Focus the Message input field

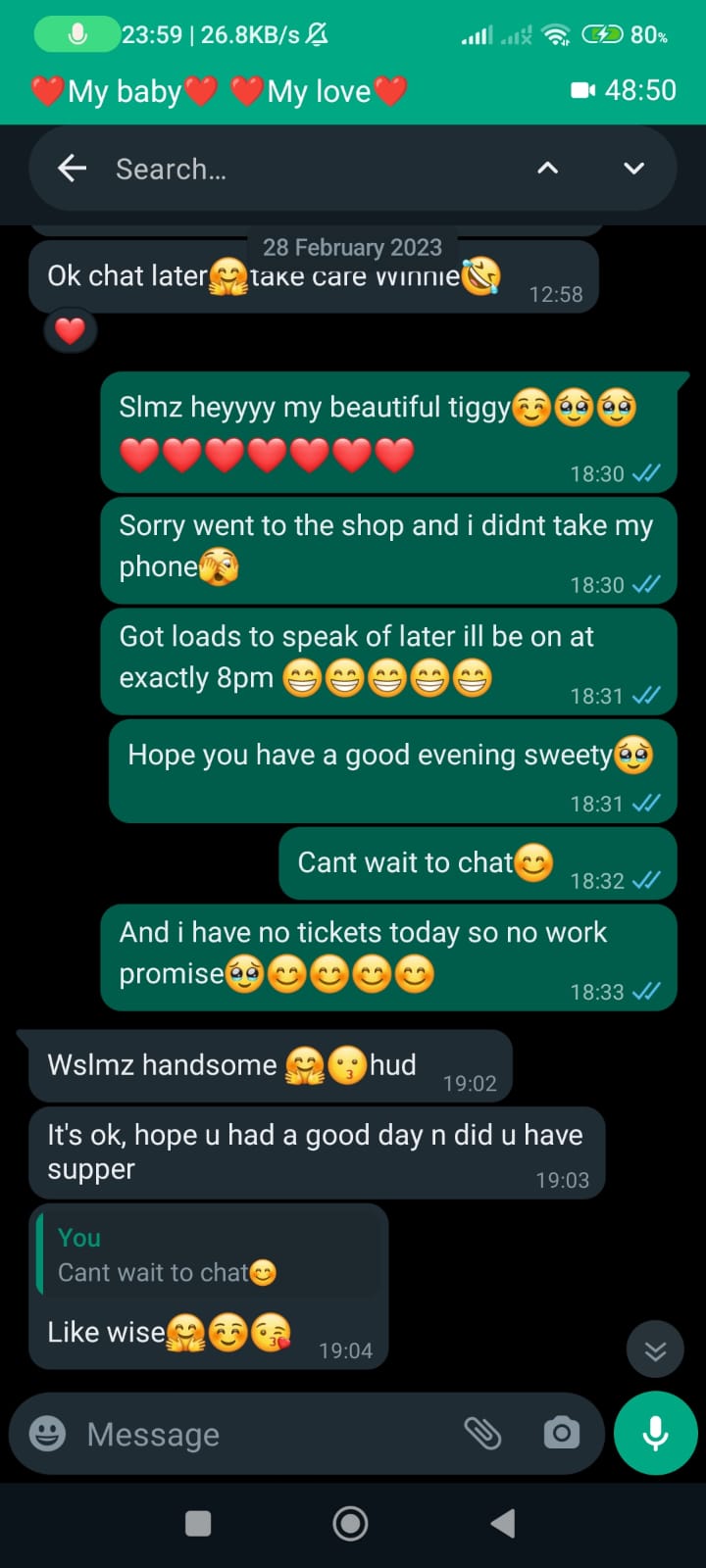tap(265, 1434)
